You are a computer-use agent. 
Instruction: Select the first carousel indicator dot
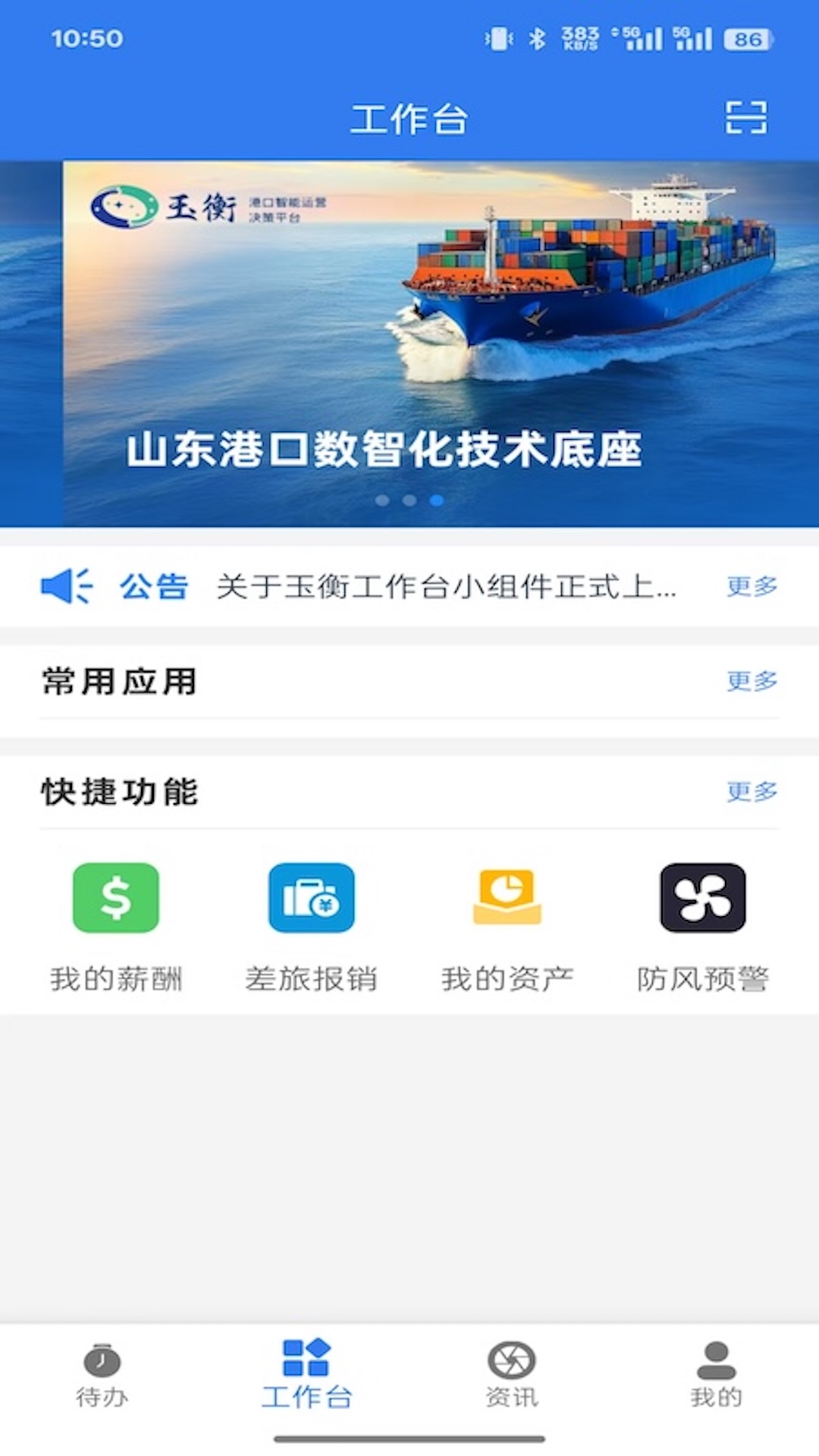[381, 499]
